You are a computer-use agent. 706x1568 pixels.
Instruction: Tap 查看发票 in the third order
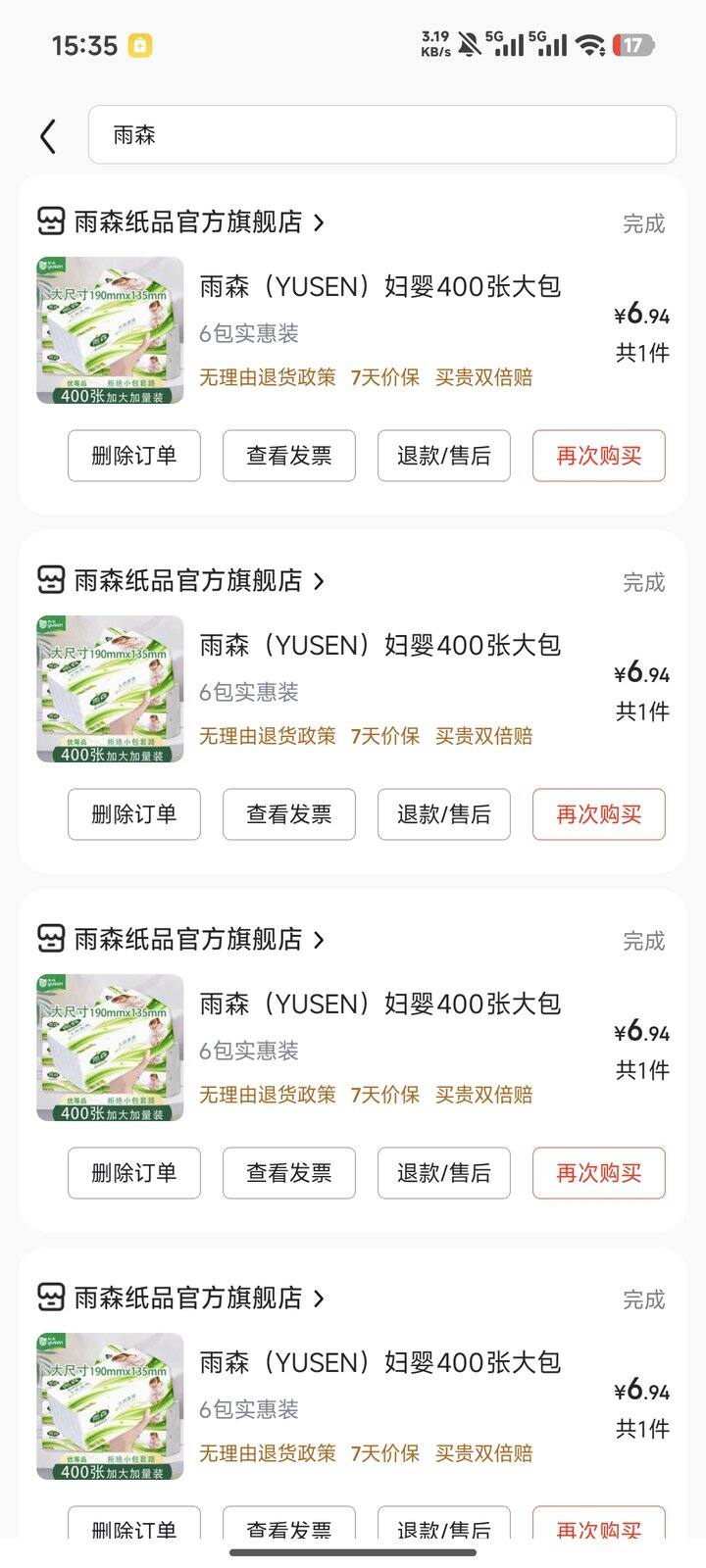289,1173
